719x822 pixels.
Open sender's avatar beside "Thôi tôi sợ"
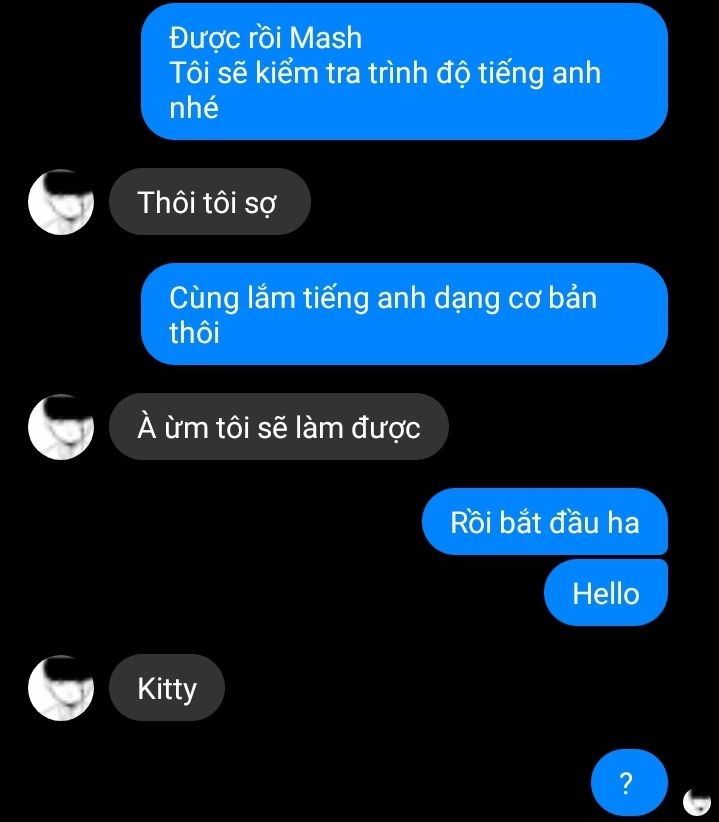(x=60, y=203)
